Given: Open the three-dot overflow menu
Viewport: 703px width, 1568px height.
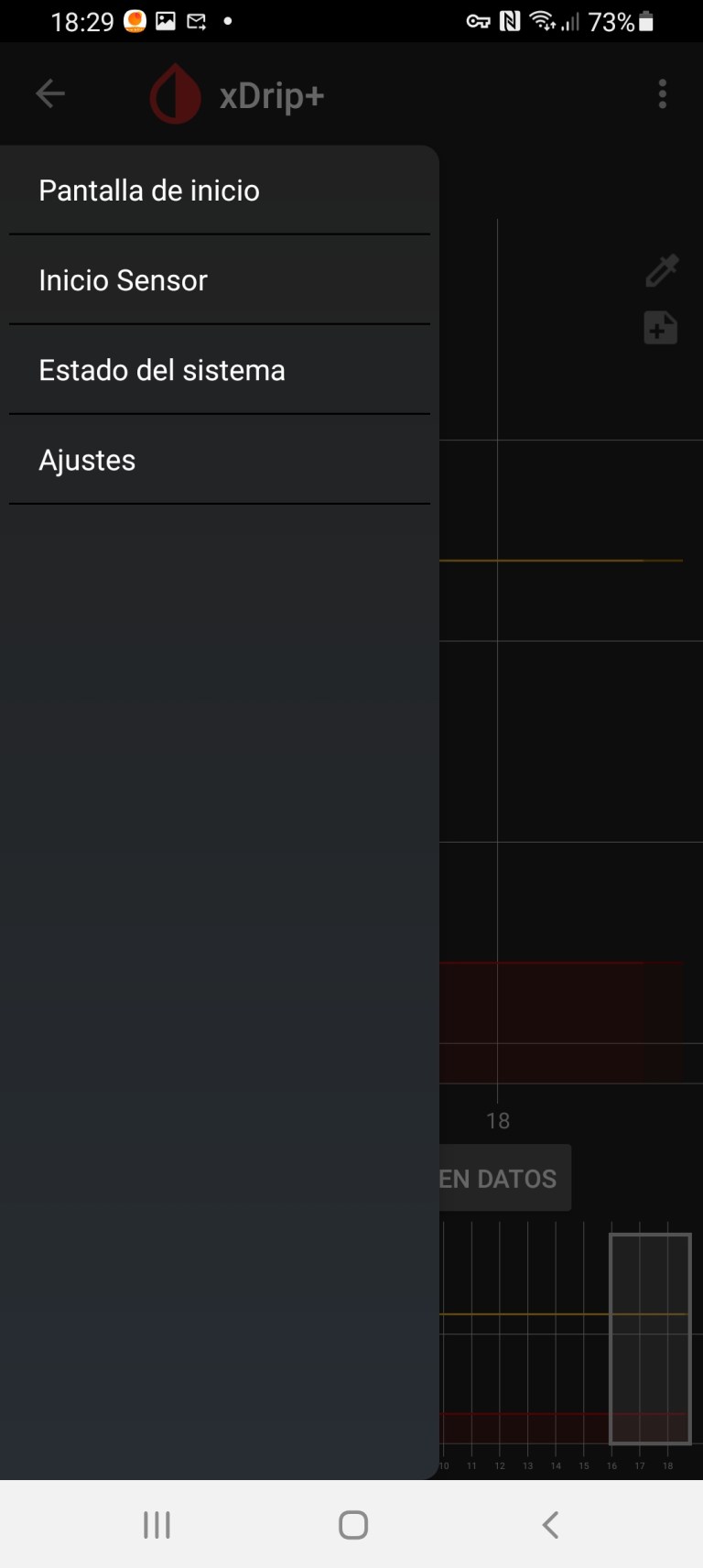Looking at the screenshot, I should 662,93.
